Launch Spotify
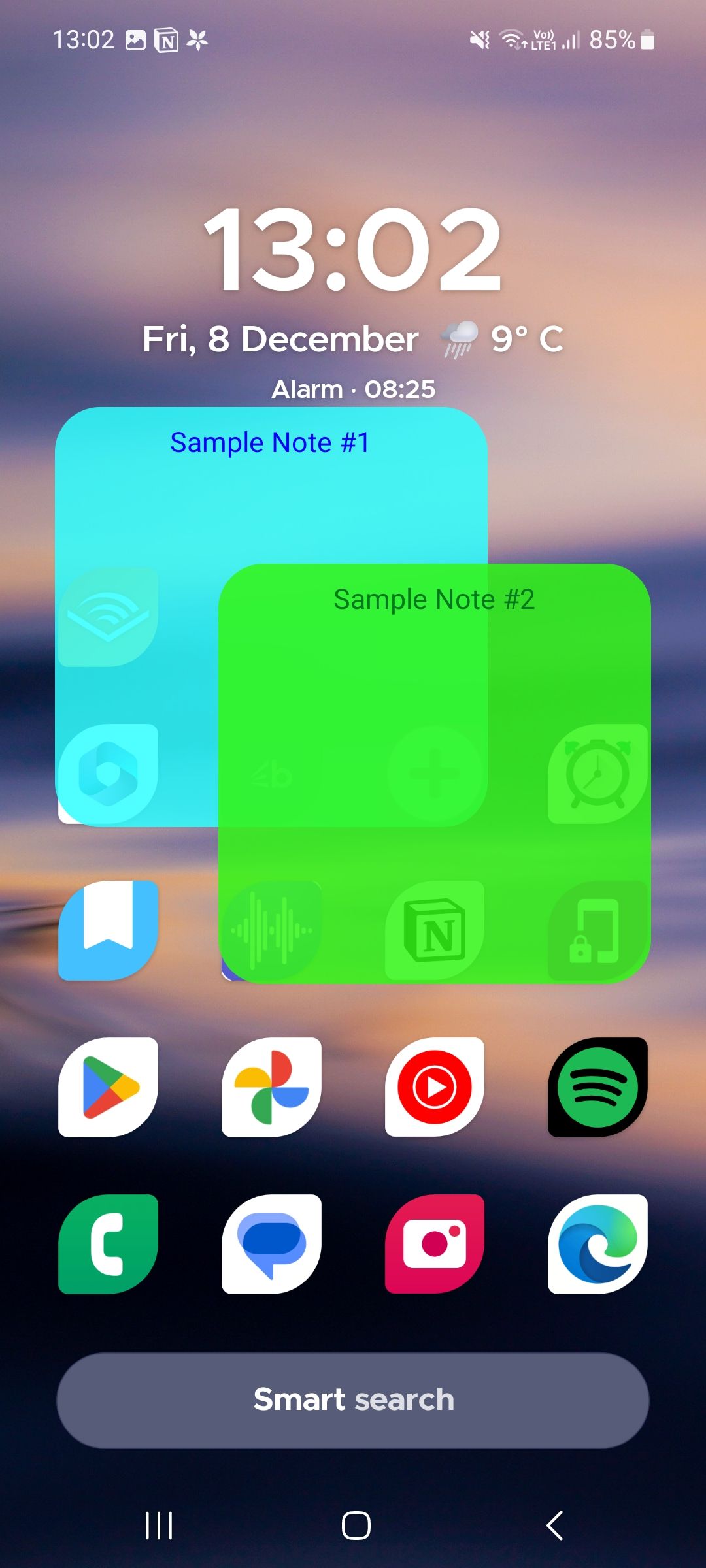 click(597, 1087)
